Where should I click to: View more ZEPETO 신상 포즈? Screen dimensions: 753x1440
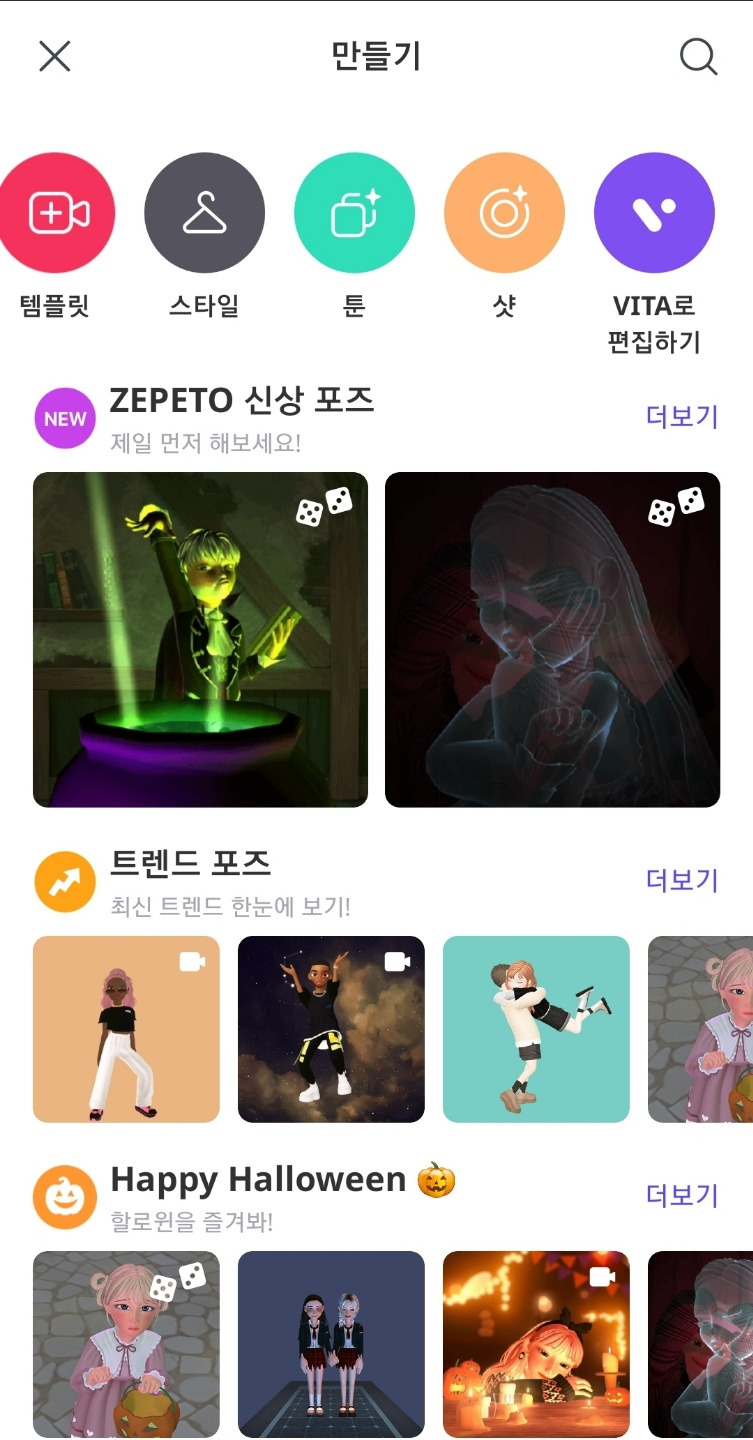pyautogui.click(x=682, y=416)
